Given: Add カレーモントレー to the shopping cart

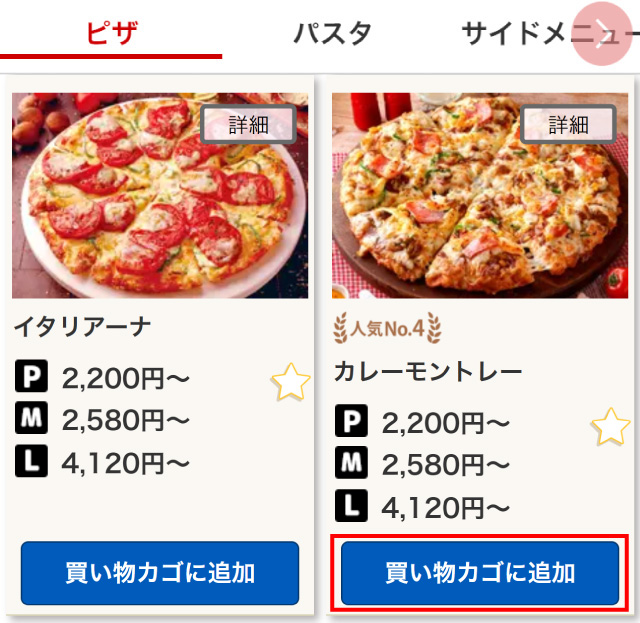Looking at the screenshot, I should click(x=480, y=573).
